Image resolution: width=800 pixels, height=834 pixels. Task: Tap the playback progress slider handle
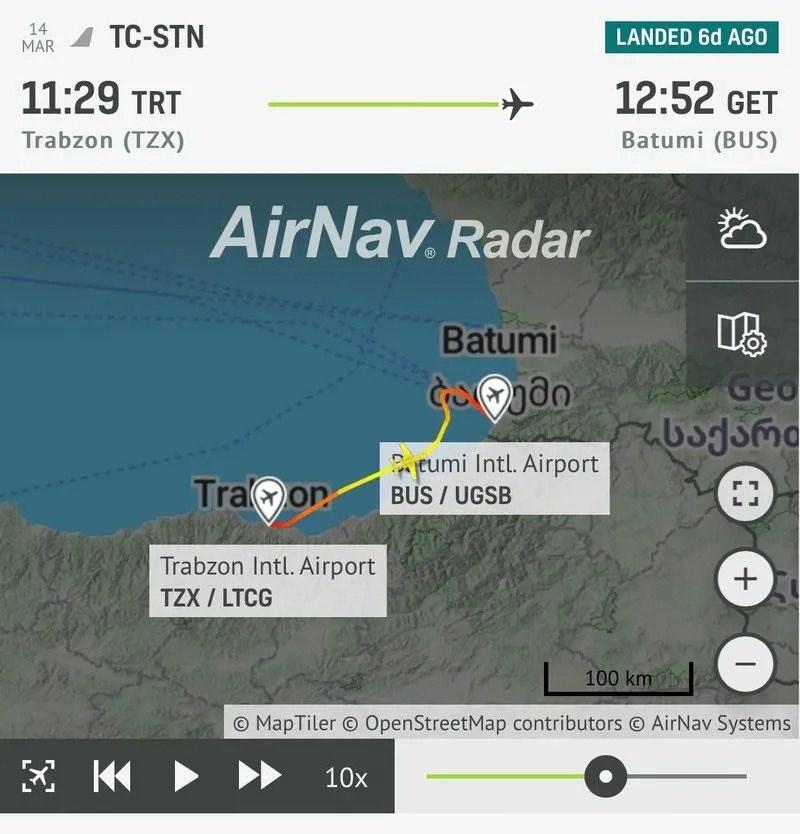tap(605, 776)
